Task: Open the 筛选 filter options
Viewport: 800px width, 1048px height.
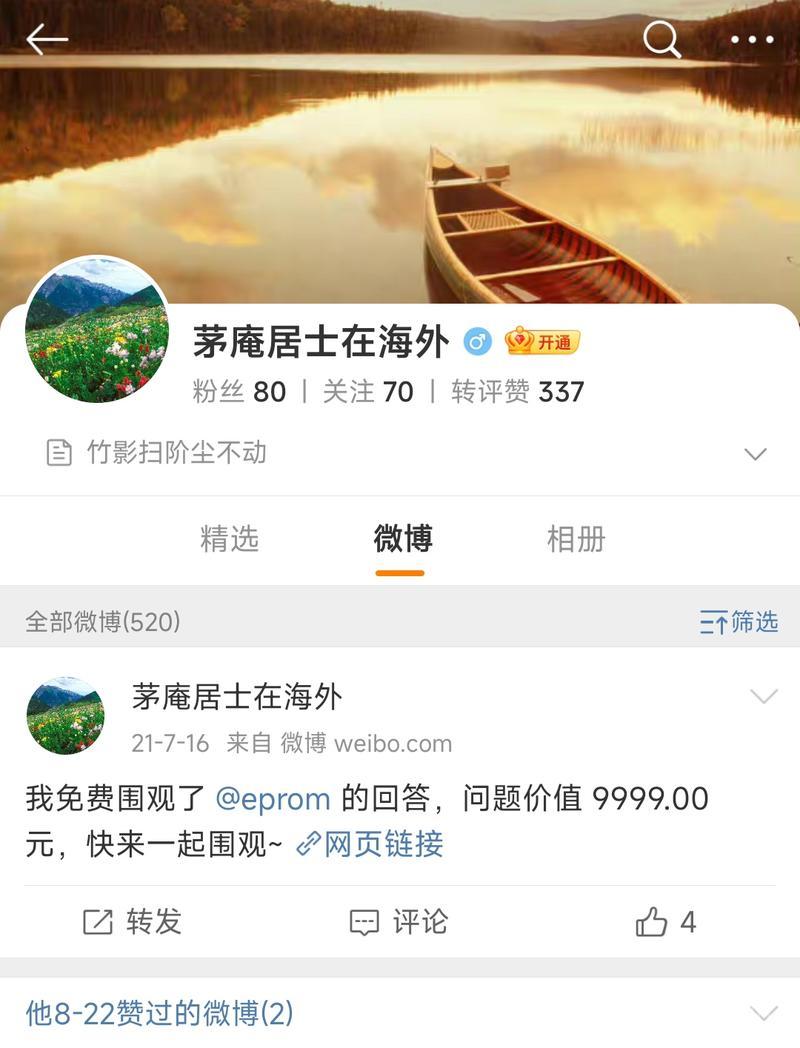Action: (x=739, y=622)
